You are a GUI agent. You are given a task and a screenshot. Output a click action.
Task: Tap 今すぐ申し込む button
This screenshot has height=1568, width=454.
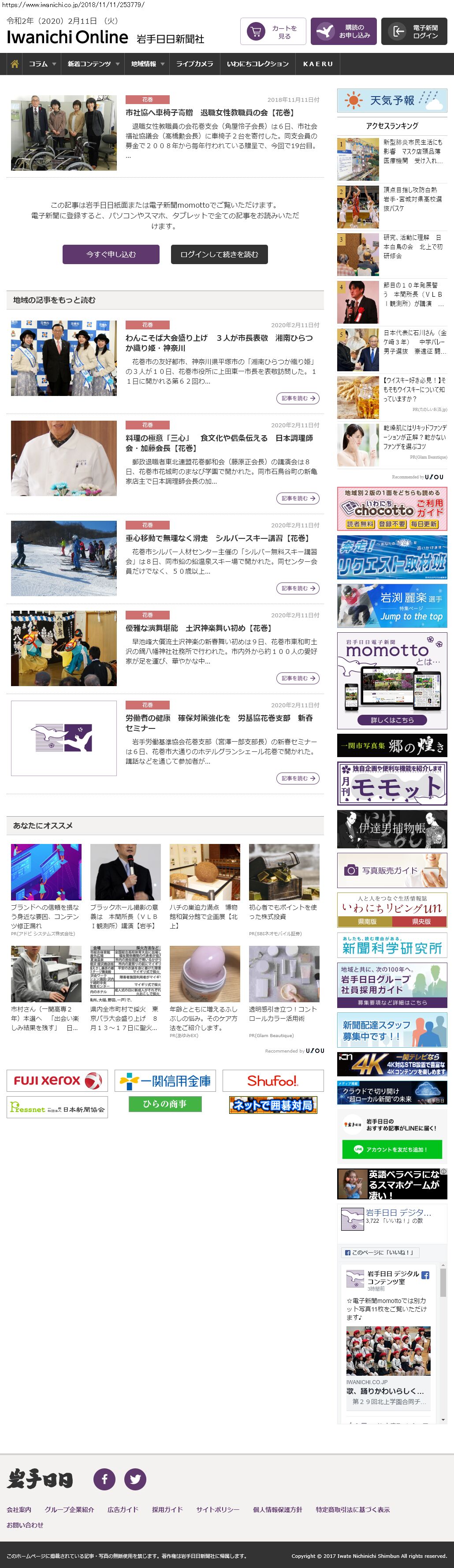pyautogui.click(x=111, y=254)
